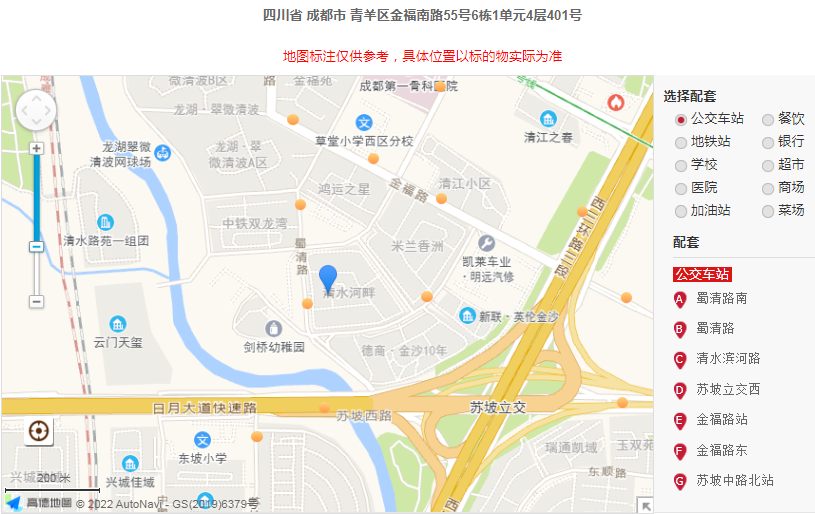This screenshot has width=815, height=514.
Task: Choose 地铁站 facility filter
Action: point(681,142)
